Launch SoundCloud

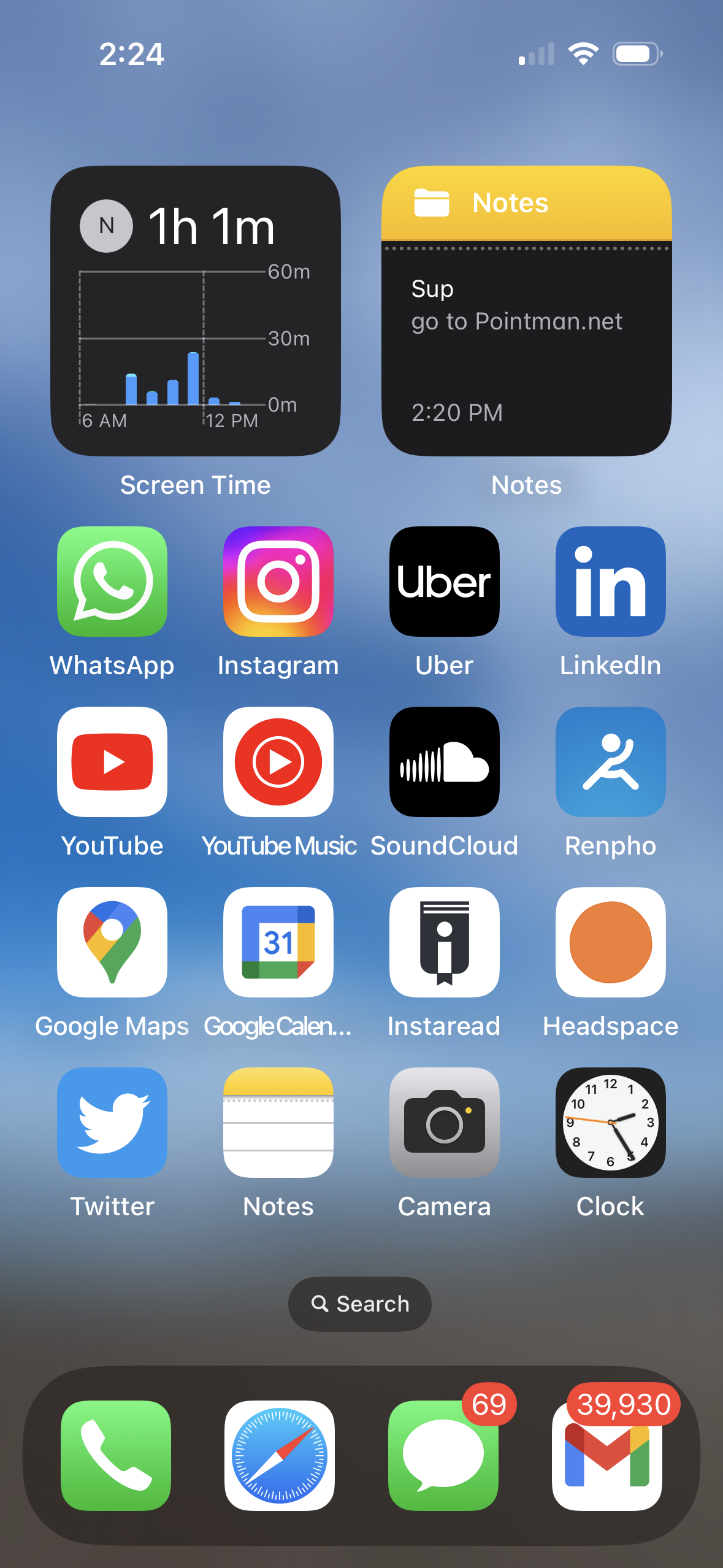click(x=444, y=761)
